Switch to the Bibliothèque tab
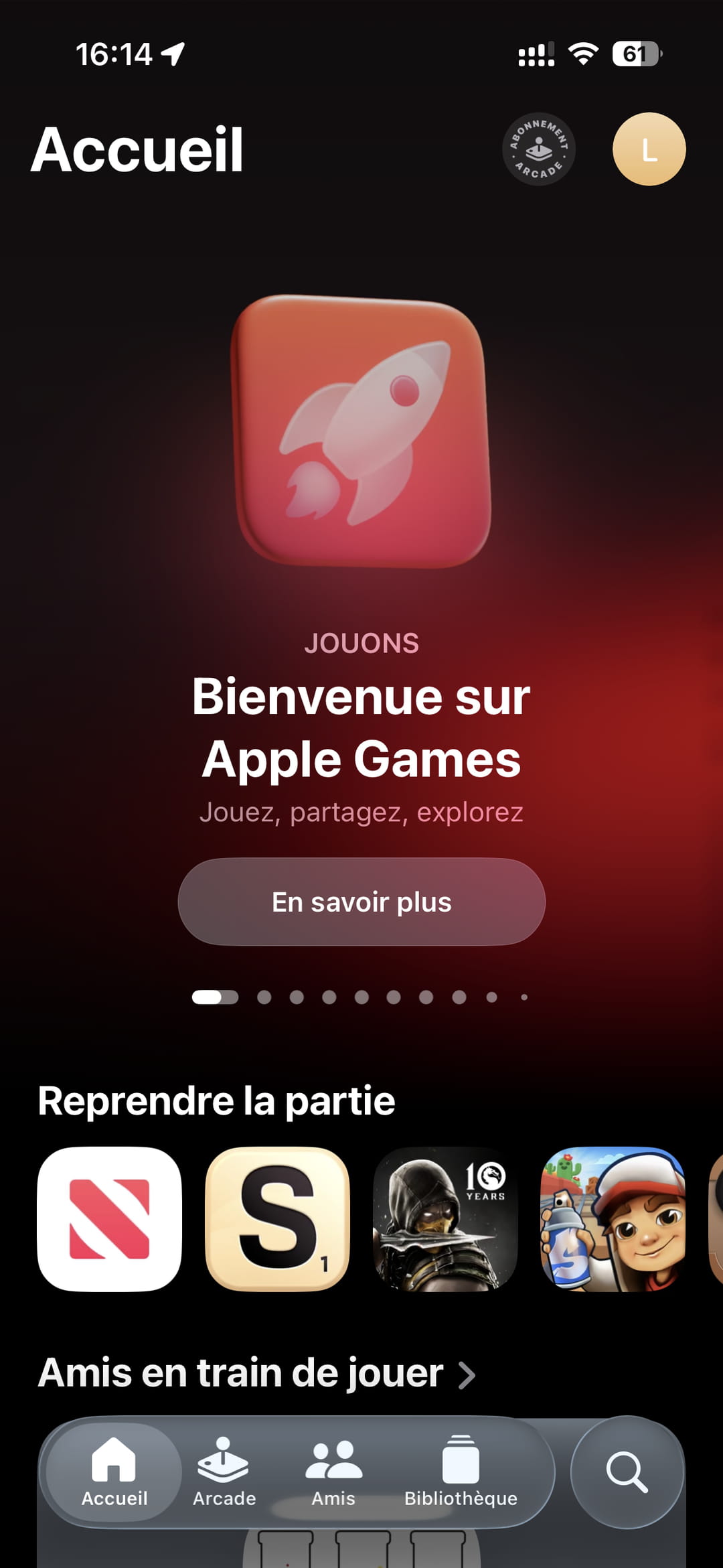Image resolution: width=723 pixels, height=1568 pixels. (x=461, y=1472)
